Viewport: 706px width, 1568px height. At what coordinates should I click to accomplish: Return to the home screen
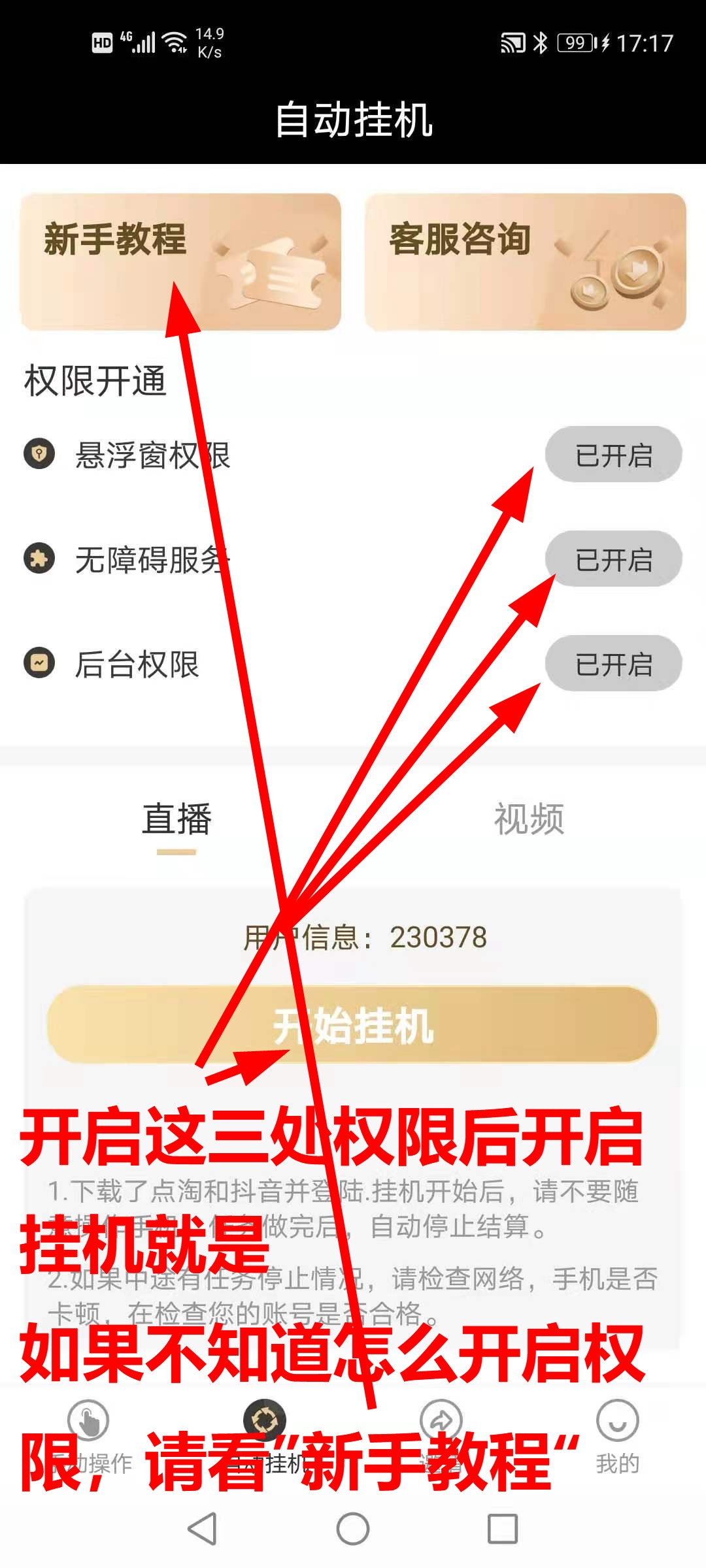(x=353, y=1529)
